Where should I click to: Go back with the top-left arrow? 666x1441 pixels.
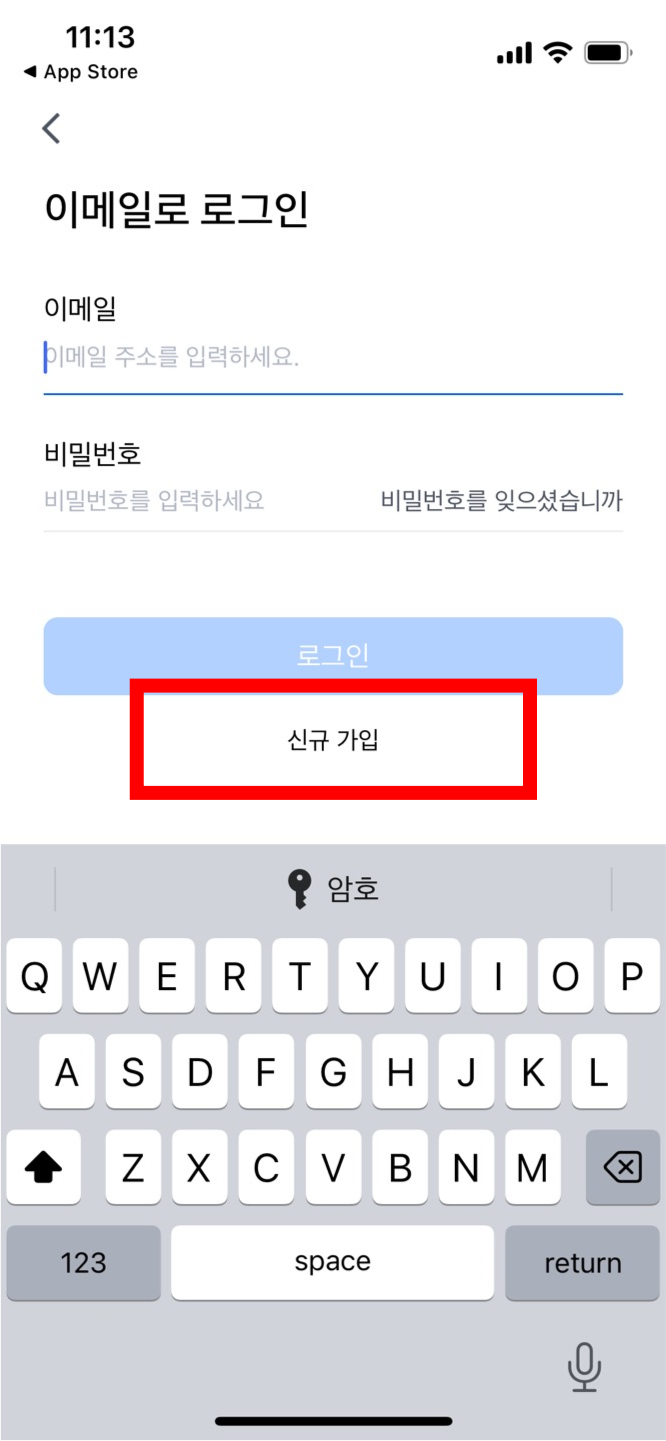[51, 129]
